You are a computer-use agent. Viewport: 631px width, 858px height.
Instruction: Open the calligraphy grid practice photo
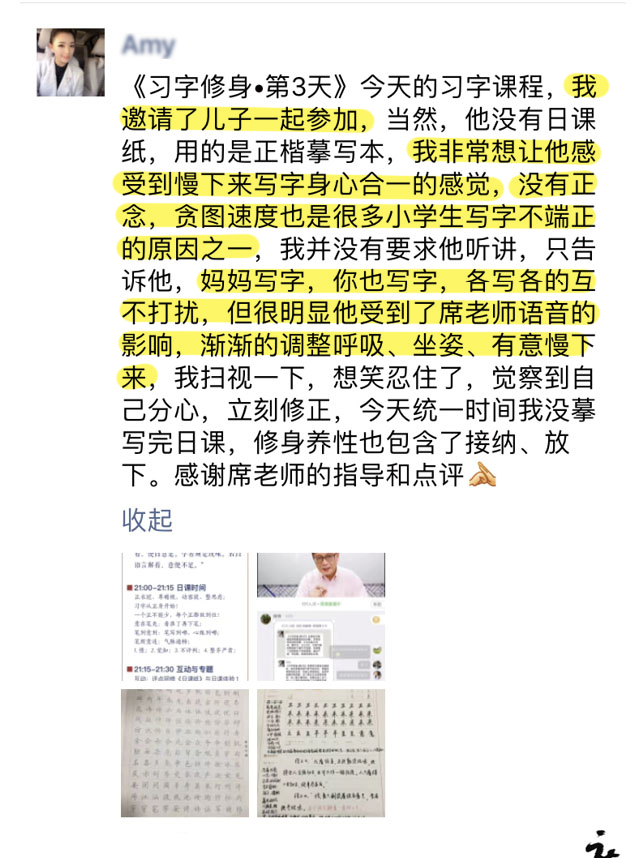pyautogui.click(x=185, y=752)
